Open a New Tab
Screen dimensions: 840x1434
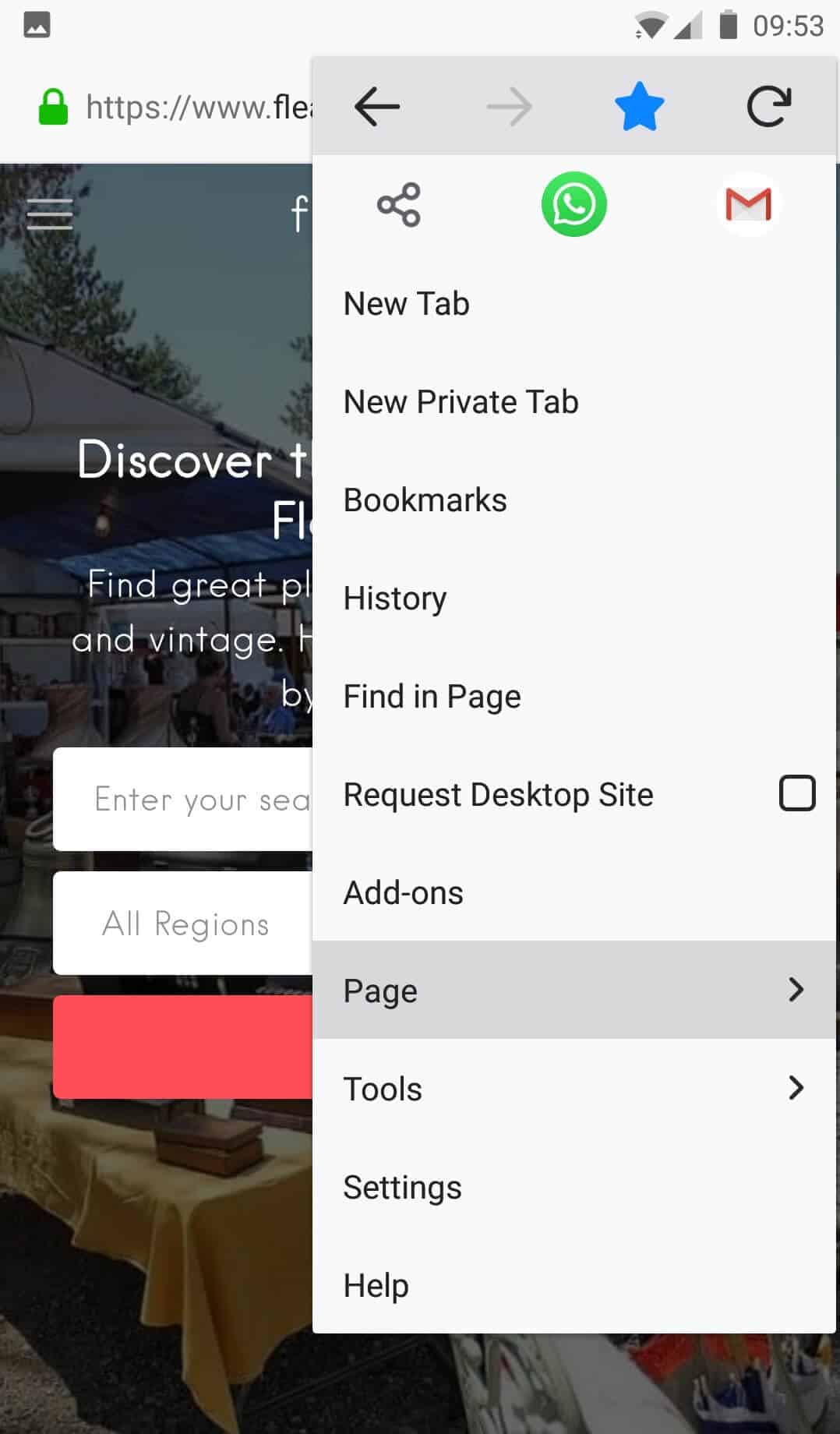407,304
